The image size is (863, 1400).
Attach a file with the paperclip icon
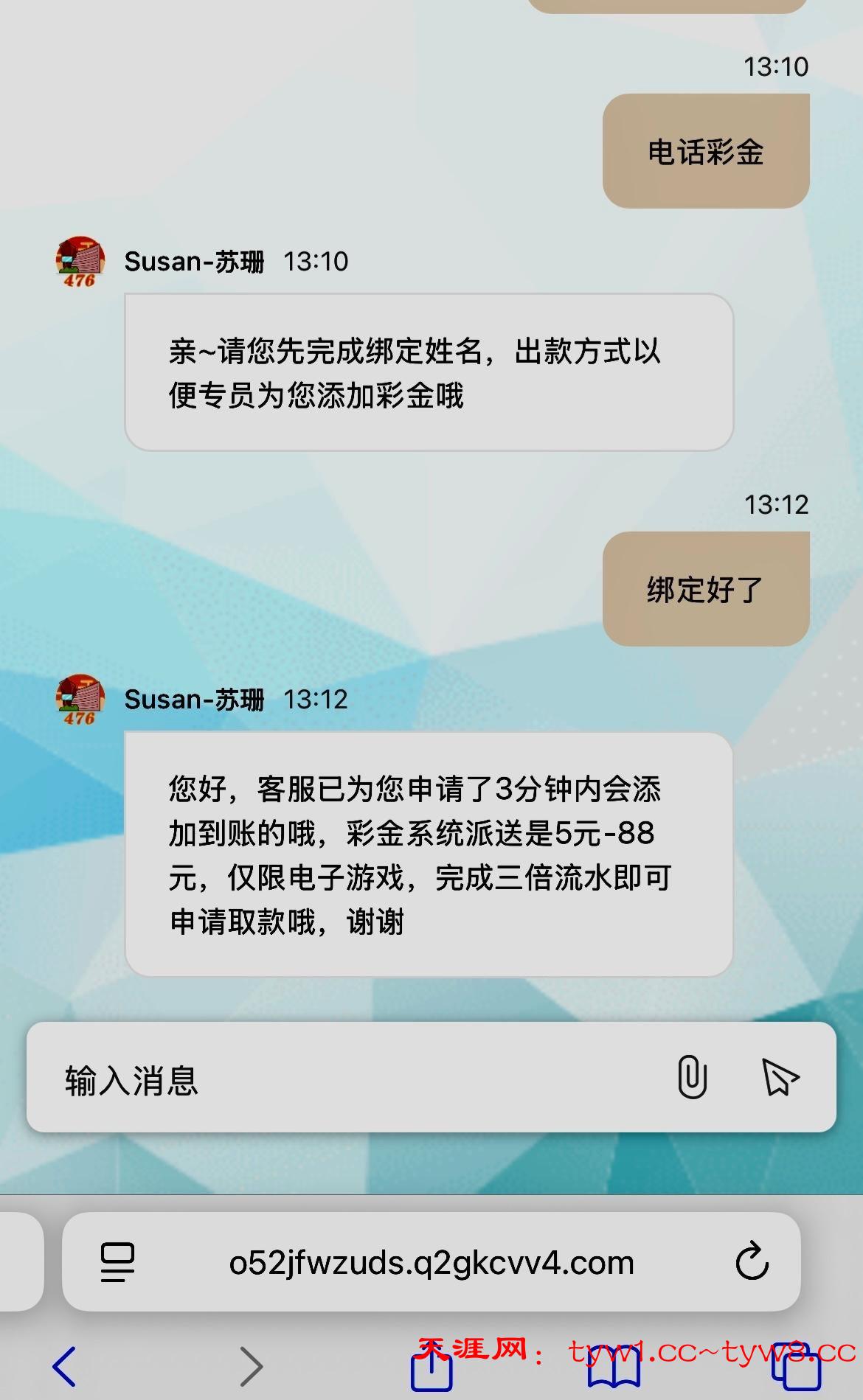(692, 1077)
